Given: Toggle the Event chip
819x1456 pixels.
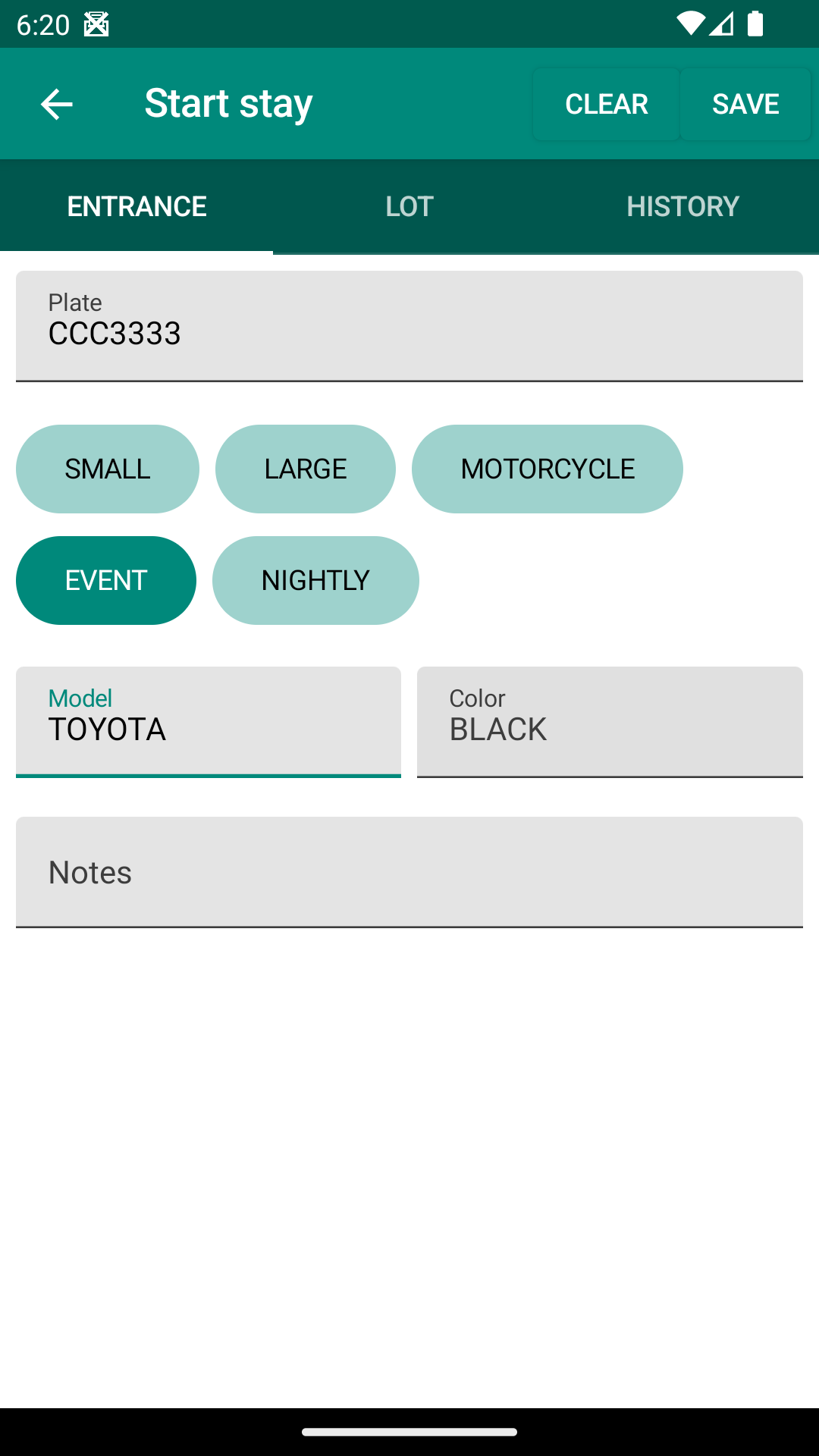Looking at the screenshot, I should (106, 580).
